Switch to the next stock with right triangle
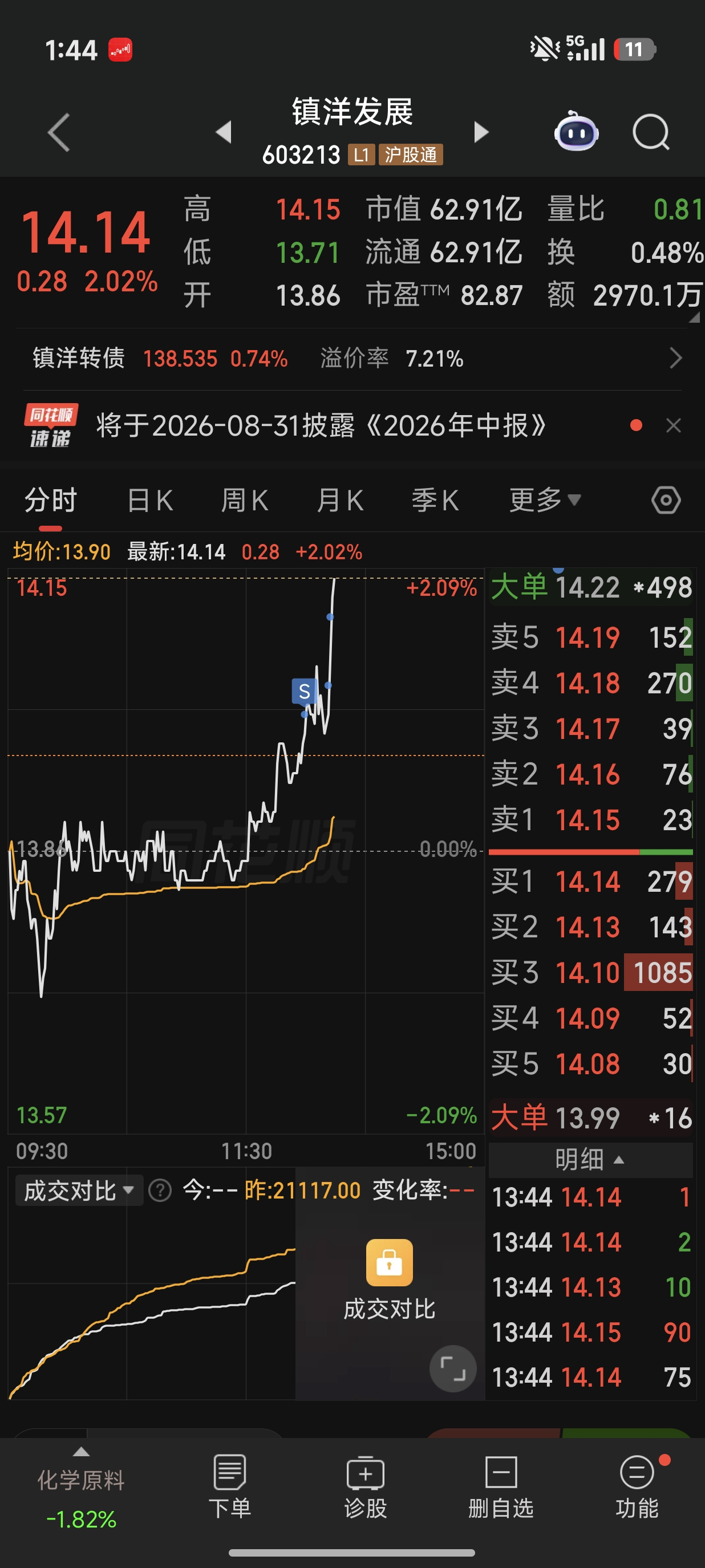 click(x=481, y=132)
